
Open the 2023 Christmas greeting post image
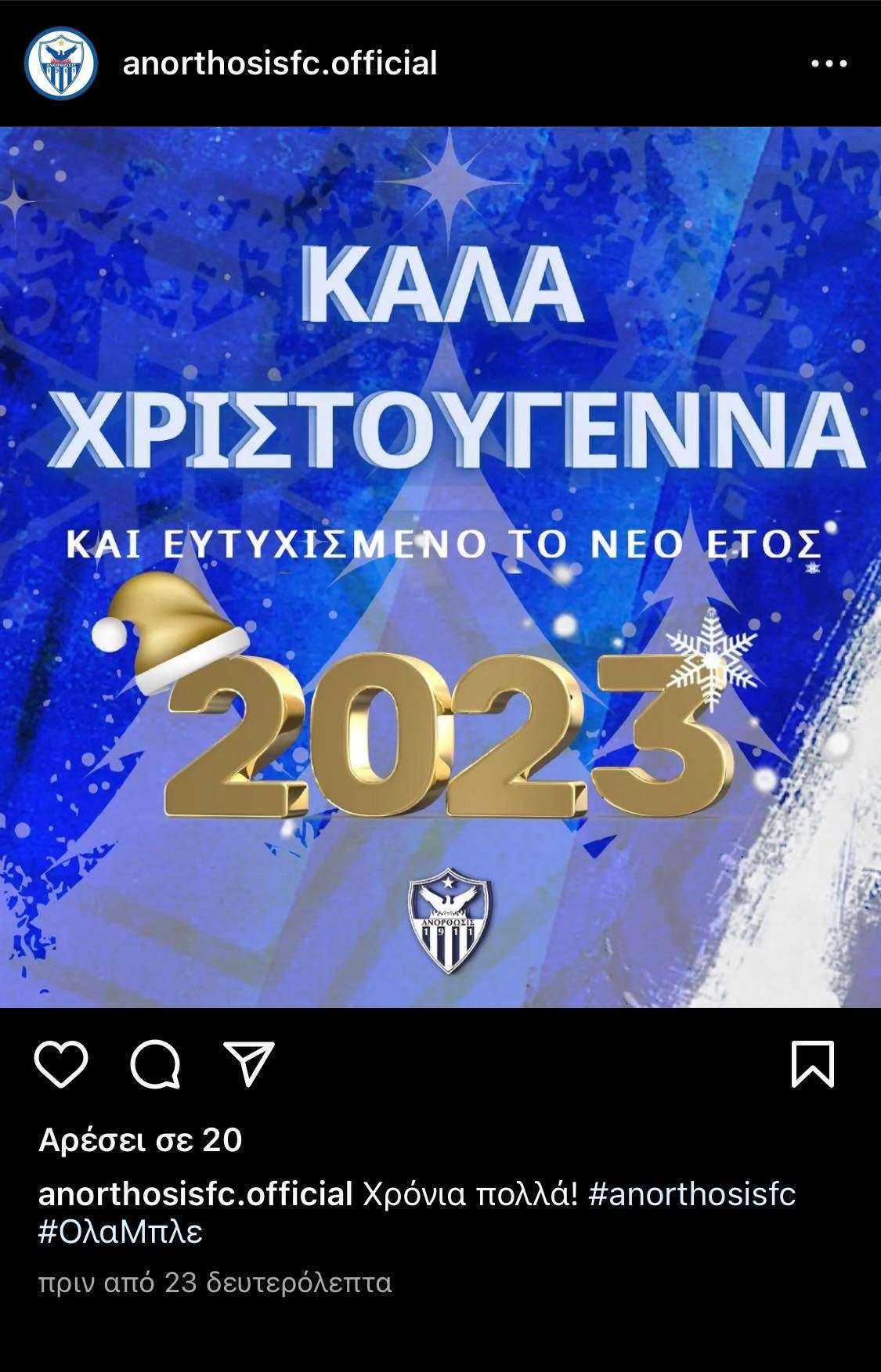[440, 566]
